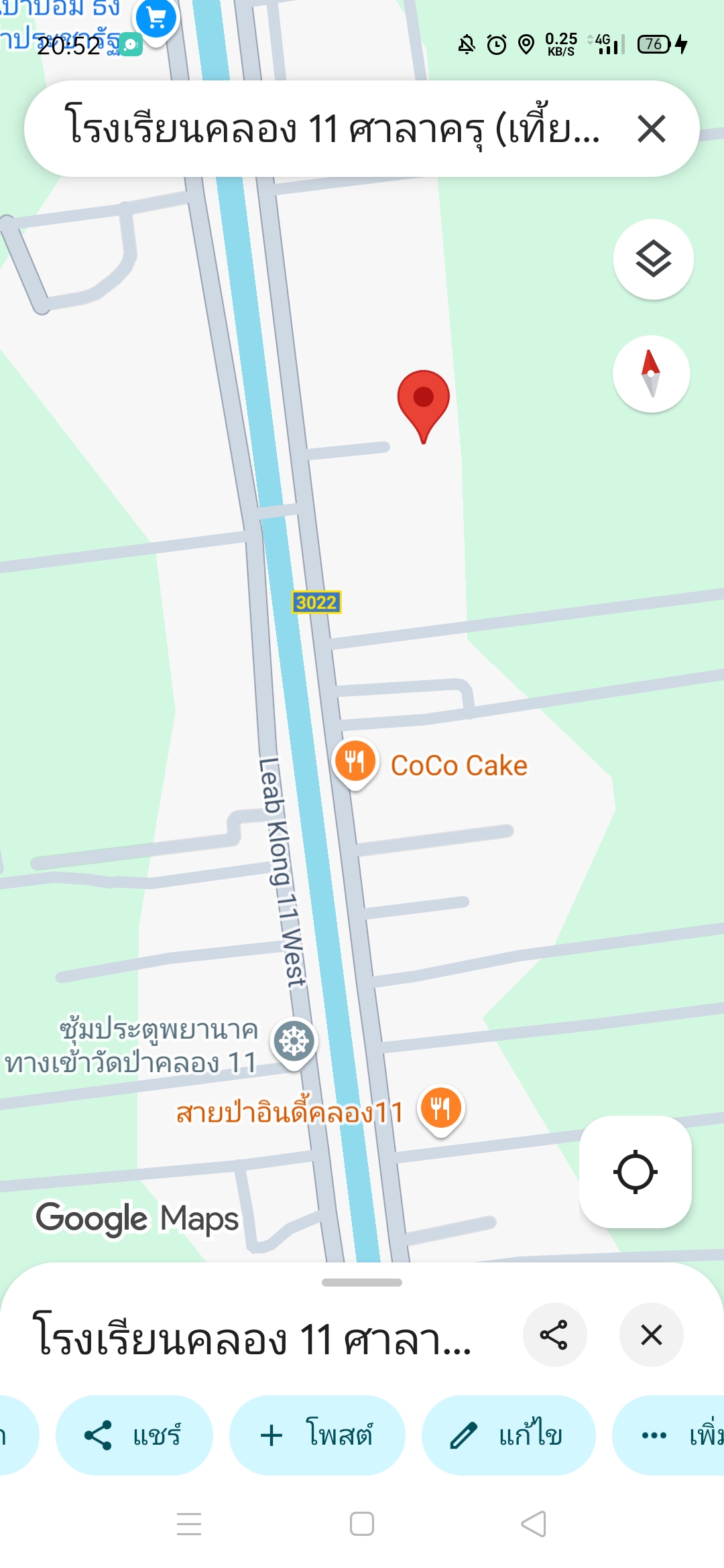Tap the แชร์ chip
Viewport: 724px width, 1568px height.
pos(134,1435)
